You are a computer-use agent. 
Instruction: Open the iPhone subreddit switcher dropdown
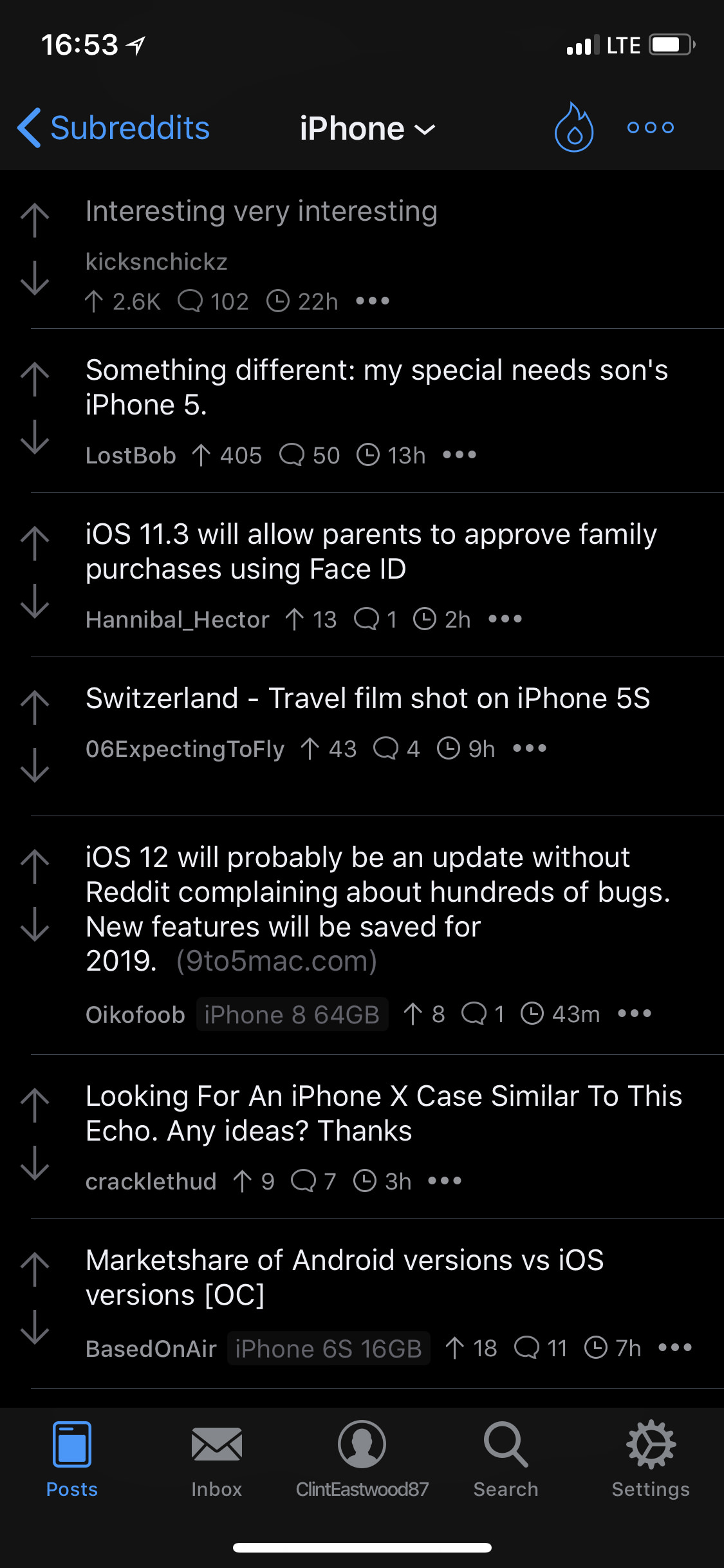[x=367, y=128]
